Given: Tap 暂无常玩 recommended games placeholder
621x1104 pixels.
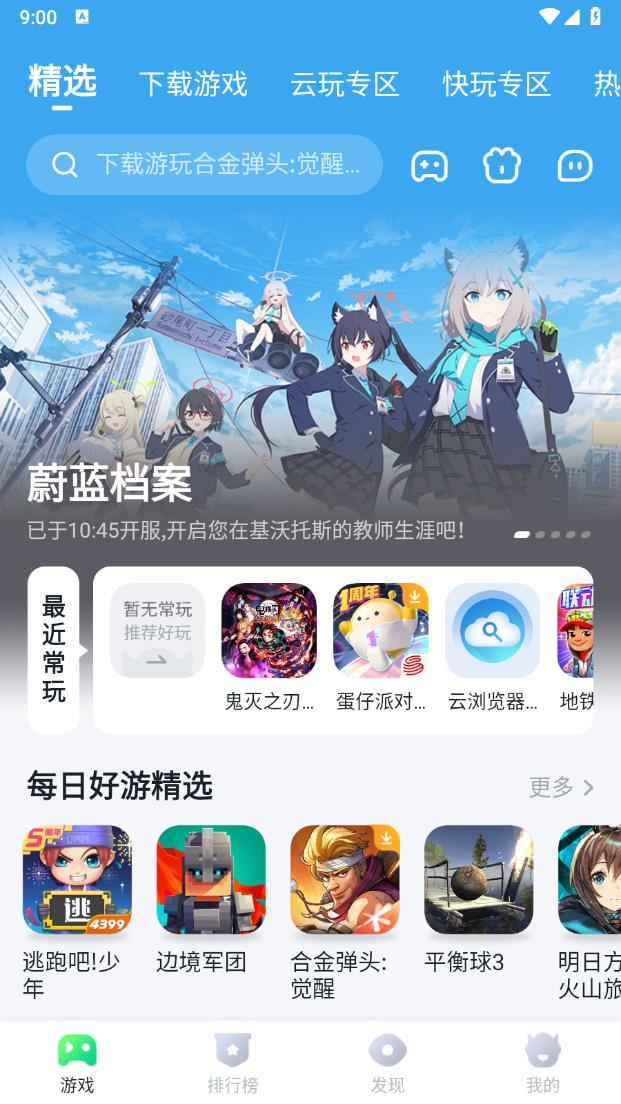Looking at the screenshot, I should 157,632.
